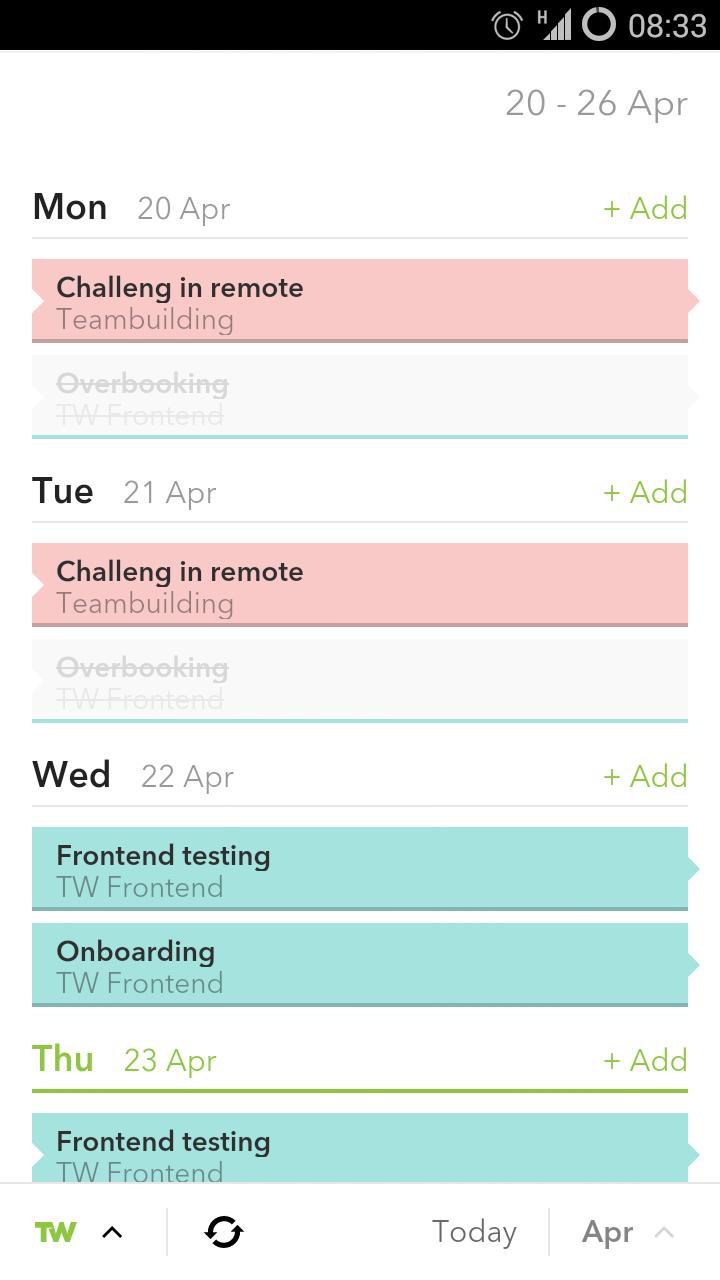Add an entry for Tue 21 Apr
Viewport: 720px width, 1280px height.
[645, 492]
